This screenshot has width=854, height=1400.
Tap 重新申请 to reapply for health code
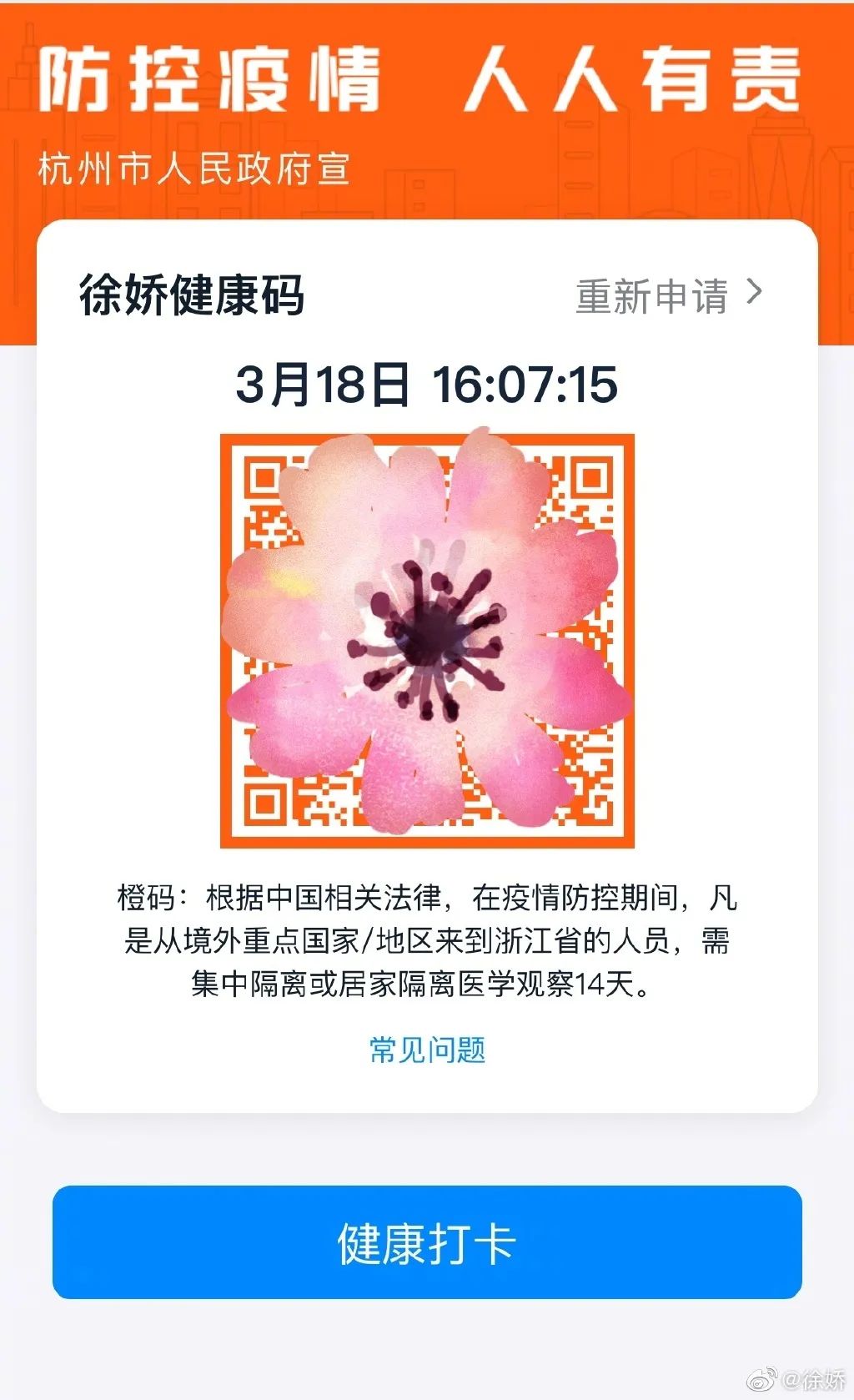[667, 296]
